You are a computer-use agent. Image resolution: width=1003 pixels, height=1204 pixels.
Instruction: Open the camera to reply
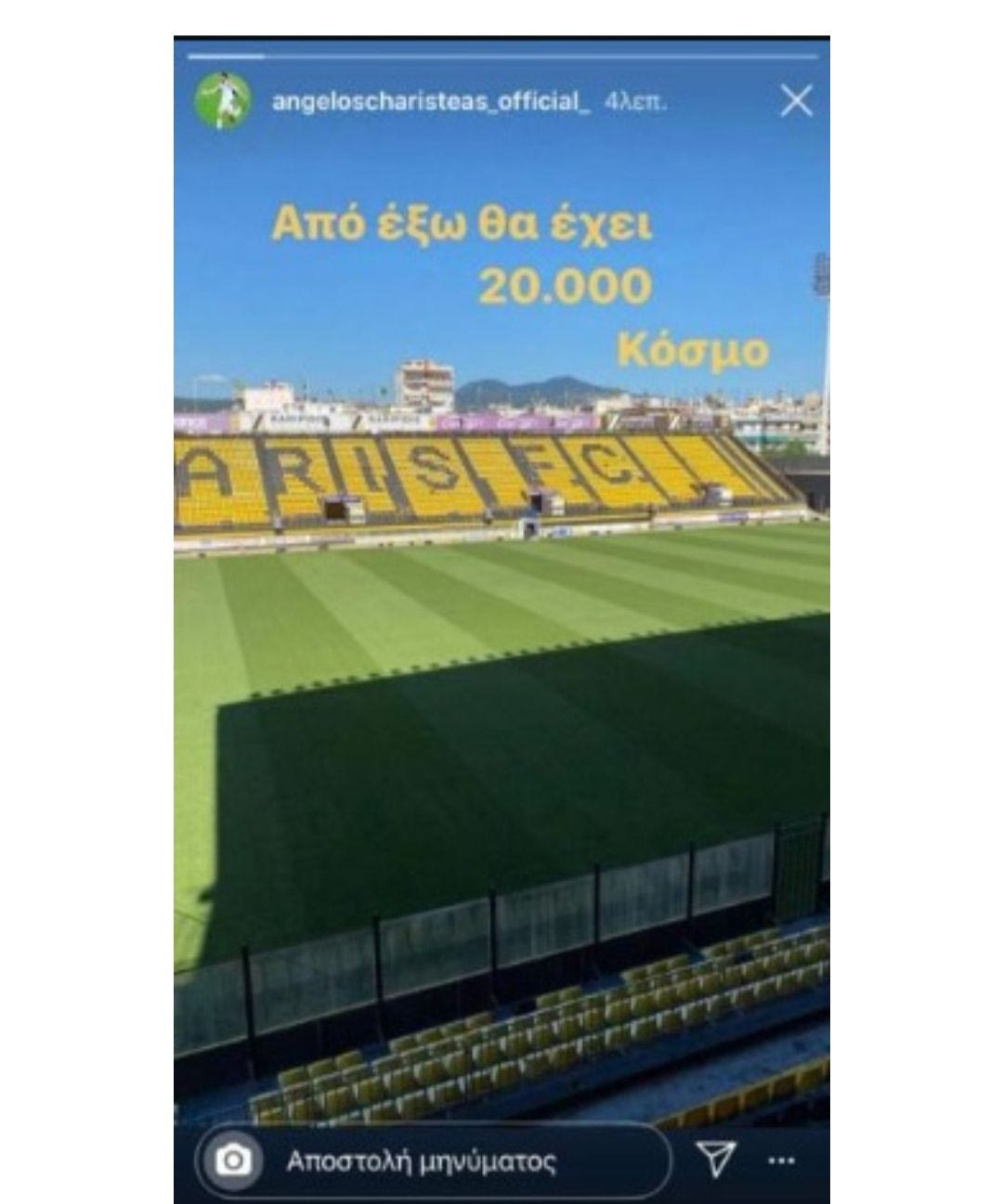(x=234, y=1160)
